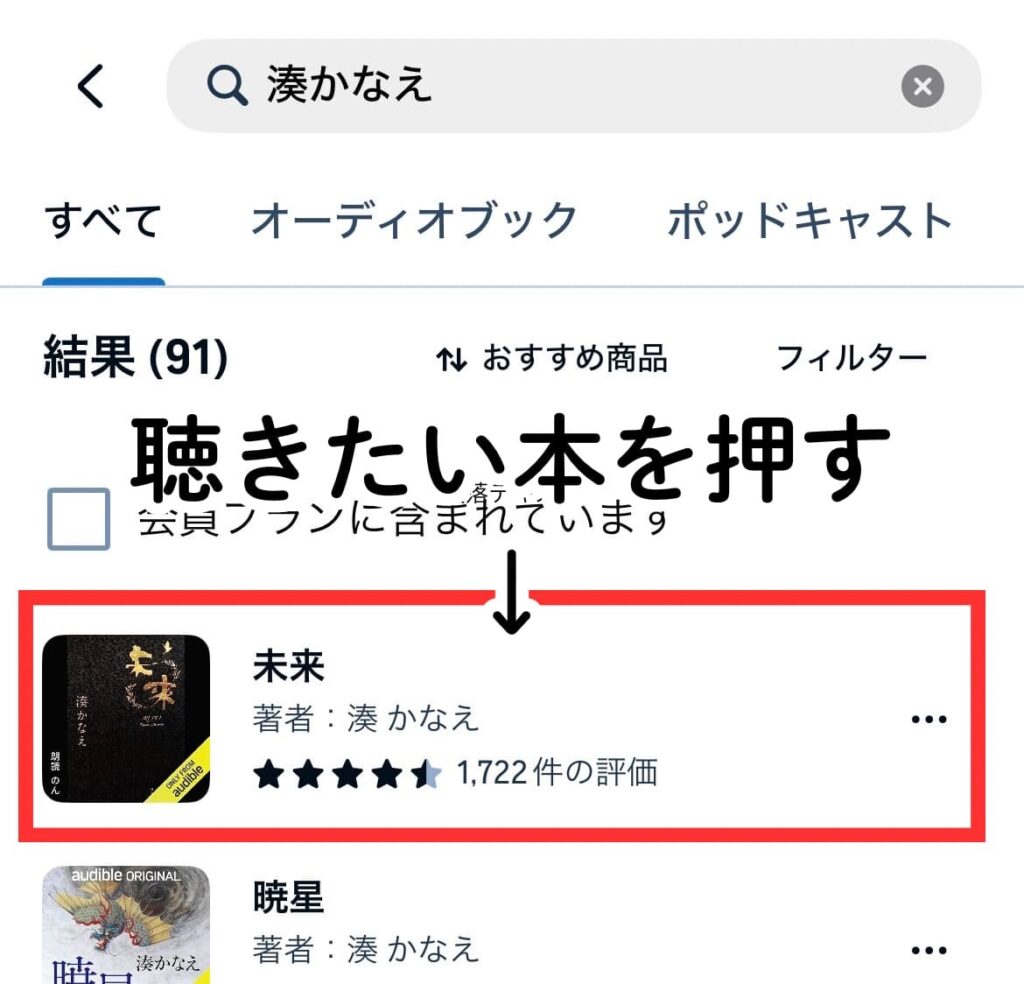
Task: Open the more options for 暁星
Action: point(929,948)
